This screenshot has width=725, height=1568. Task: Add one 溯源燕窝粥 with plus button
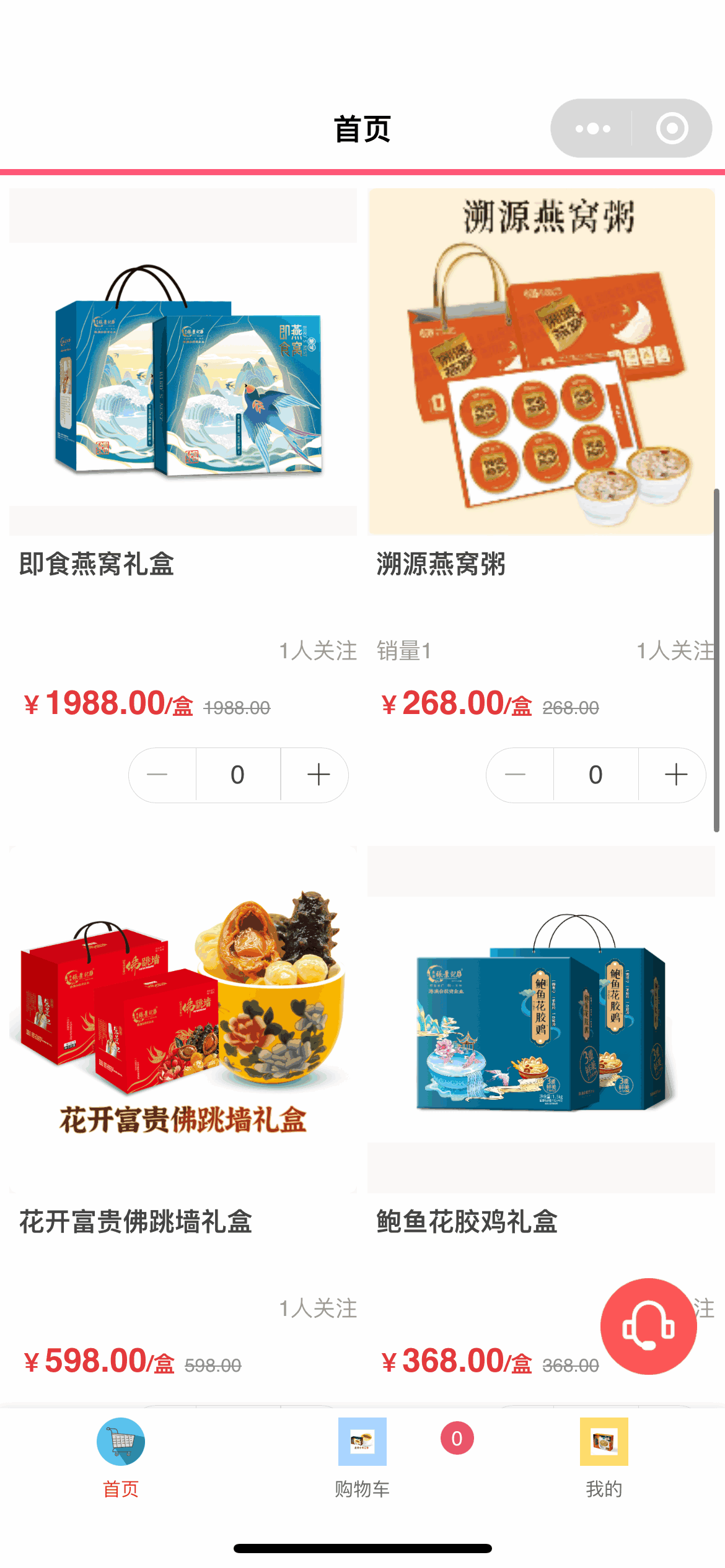(x=675, y=775)
